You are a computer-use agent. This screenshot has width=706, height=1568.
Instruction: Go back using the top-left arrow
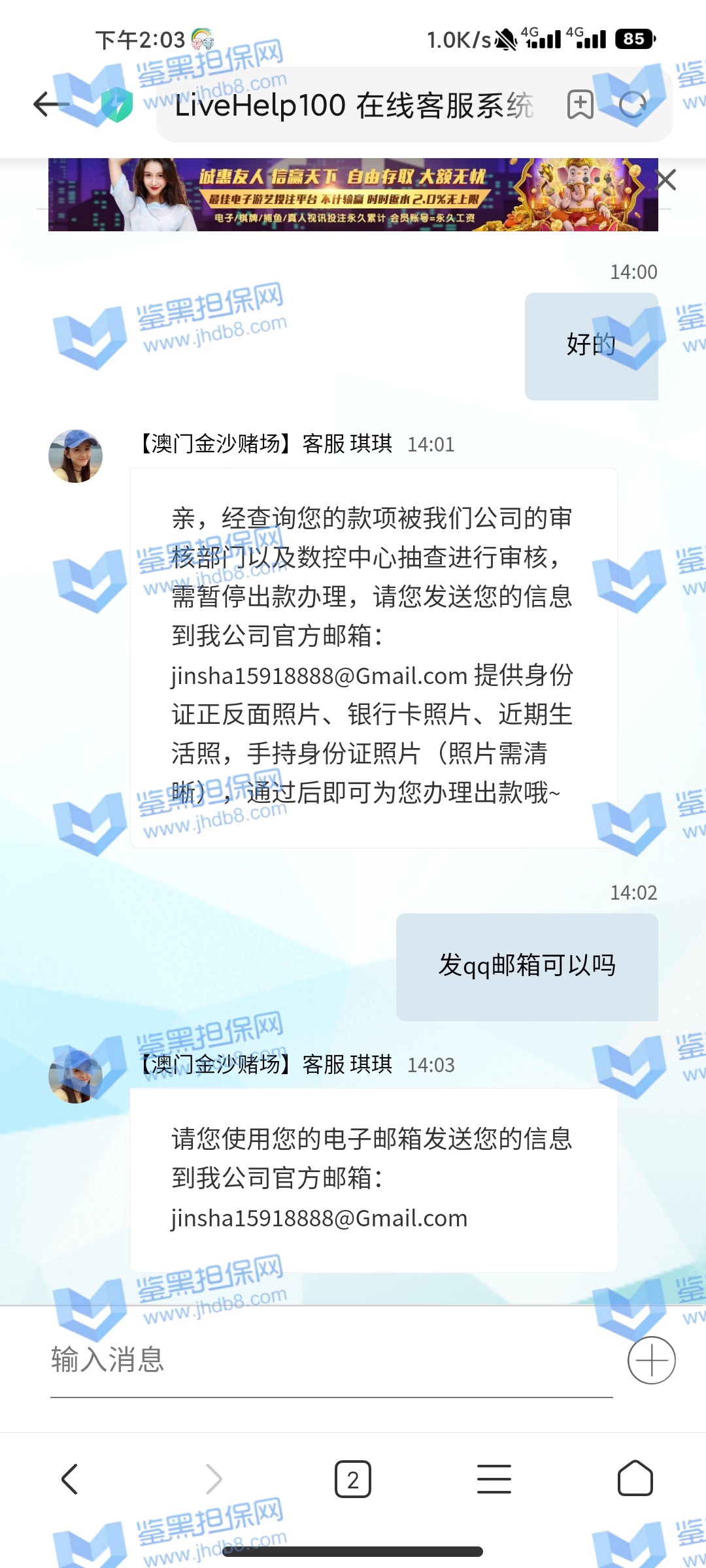point(51,105)
